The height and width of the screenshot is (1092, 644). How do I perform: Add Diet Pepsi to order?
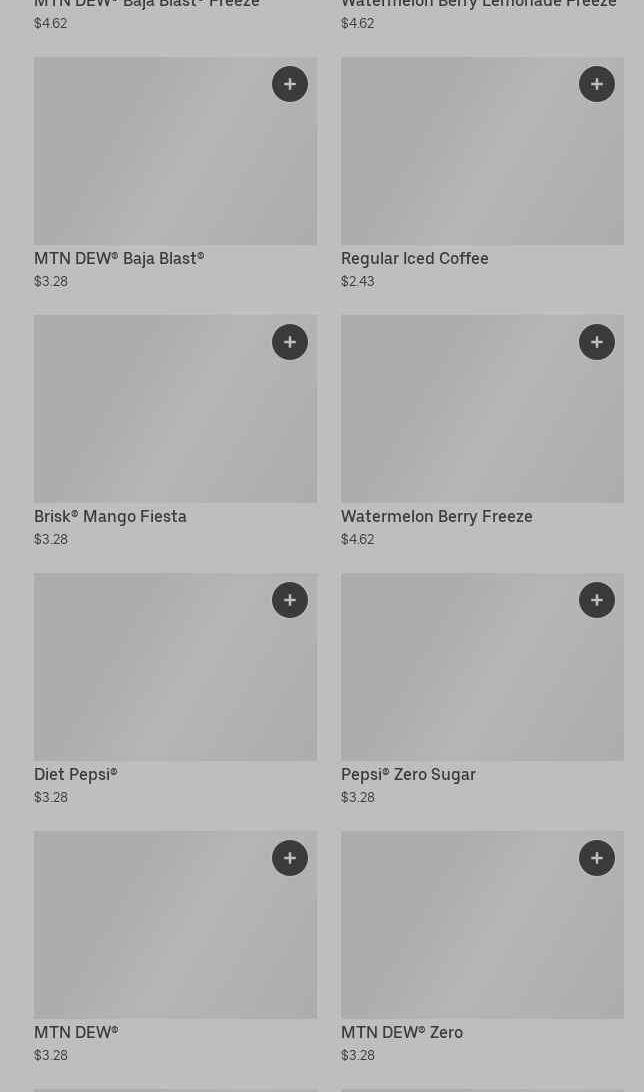[290, 600]
